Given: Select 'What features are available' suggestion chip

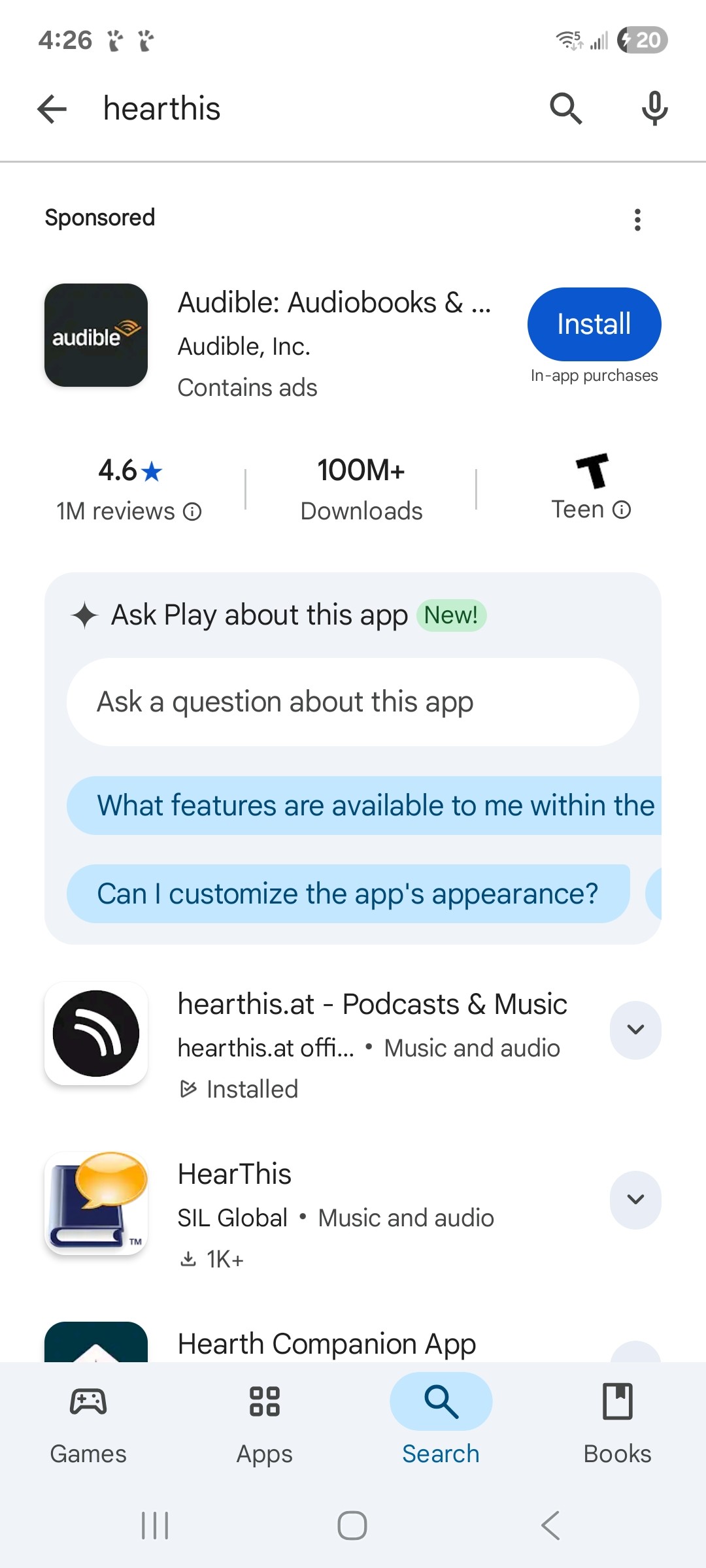Looking at the screenshot, I should 364,806.
